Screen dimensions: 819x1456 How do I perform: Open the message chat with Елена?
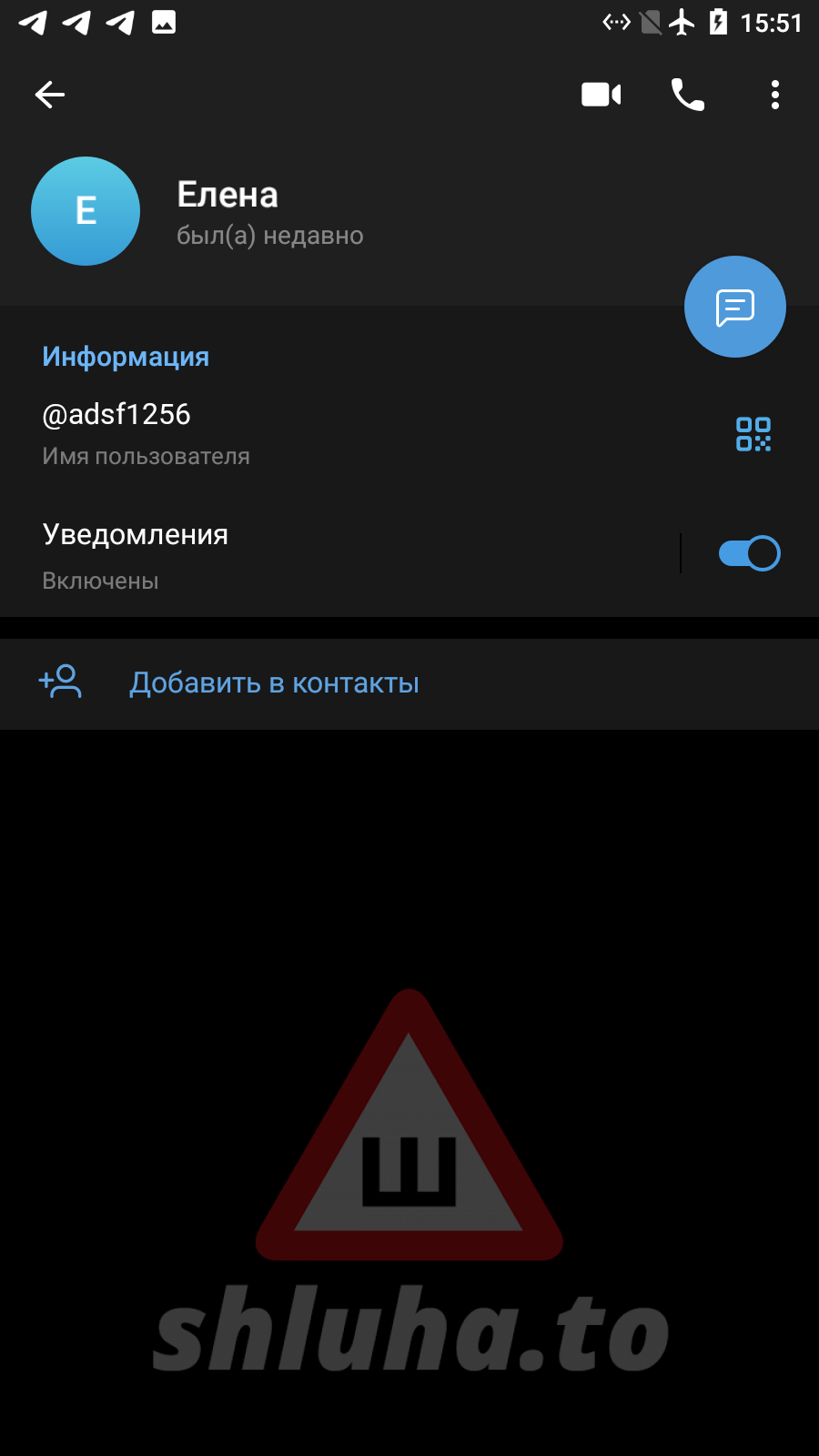[734, 308]
